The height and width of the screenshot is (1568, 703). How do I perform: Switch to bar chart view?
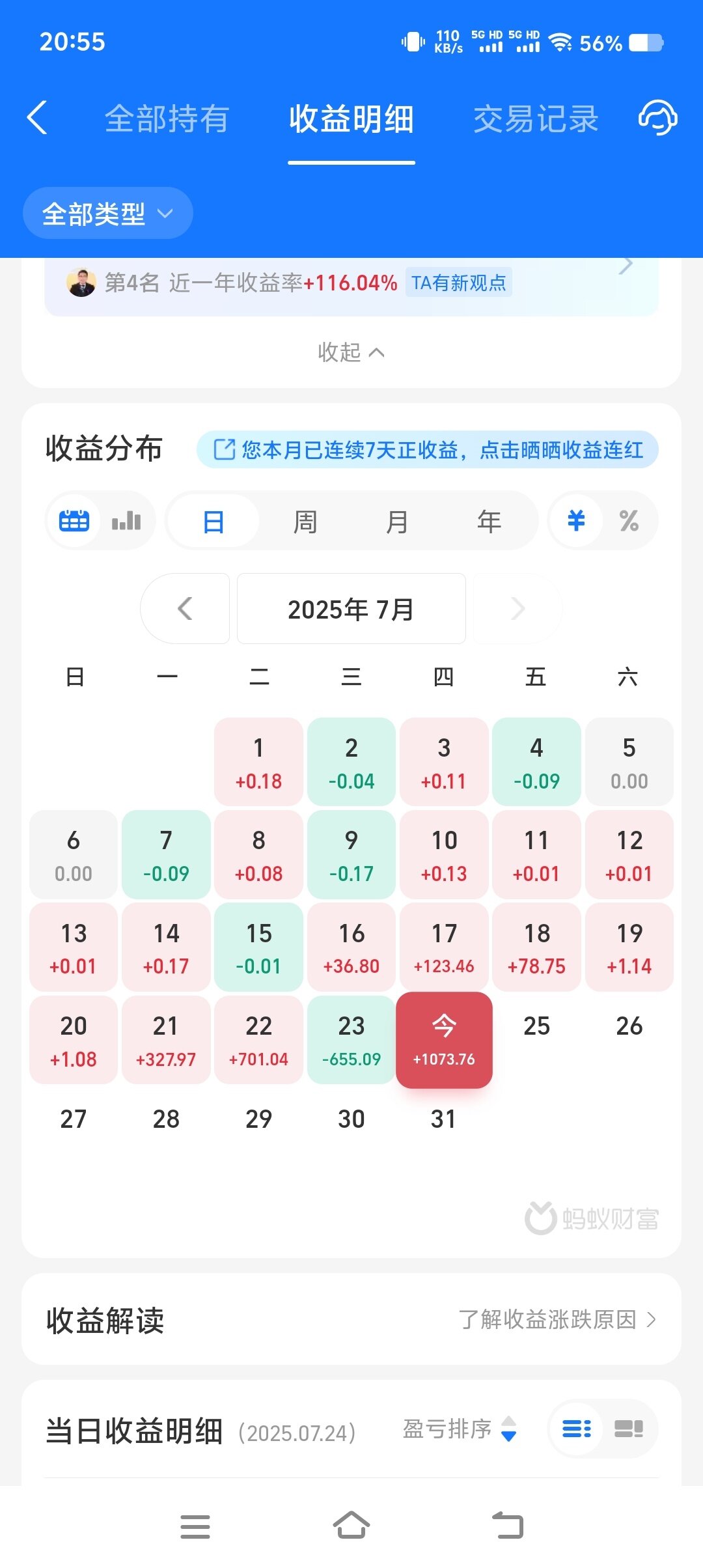[126, 521]
